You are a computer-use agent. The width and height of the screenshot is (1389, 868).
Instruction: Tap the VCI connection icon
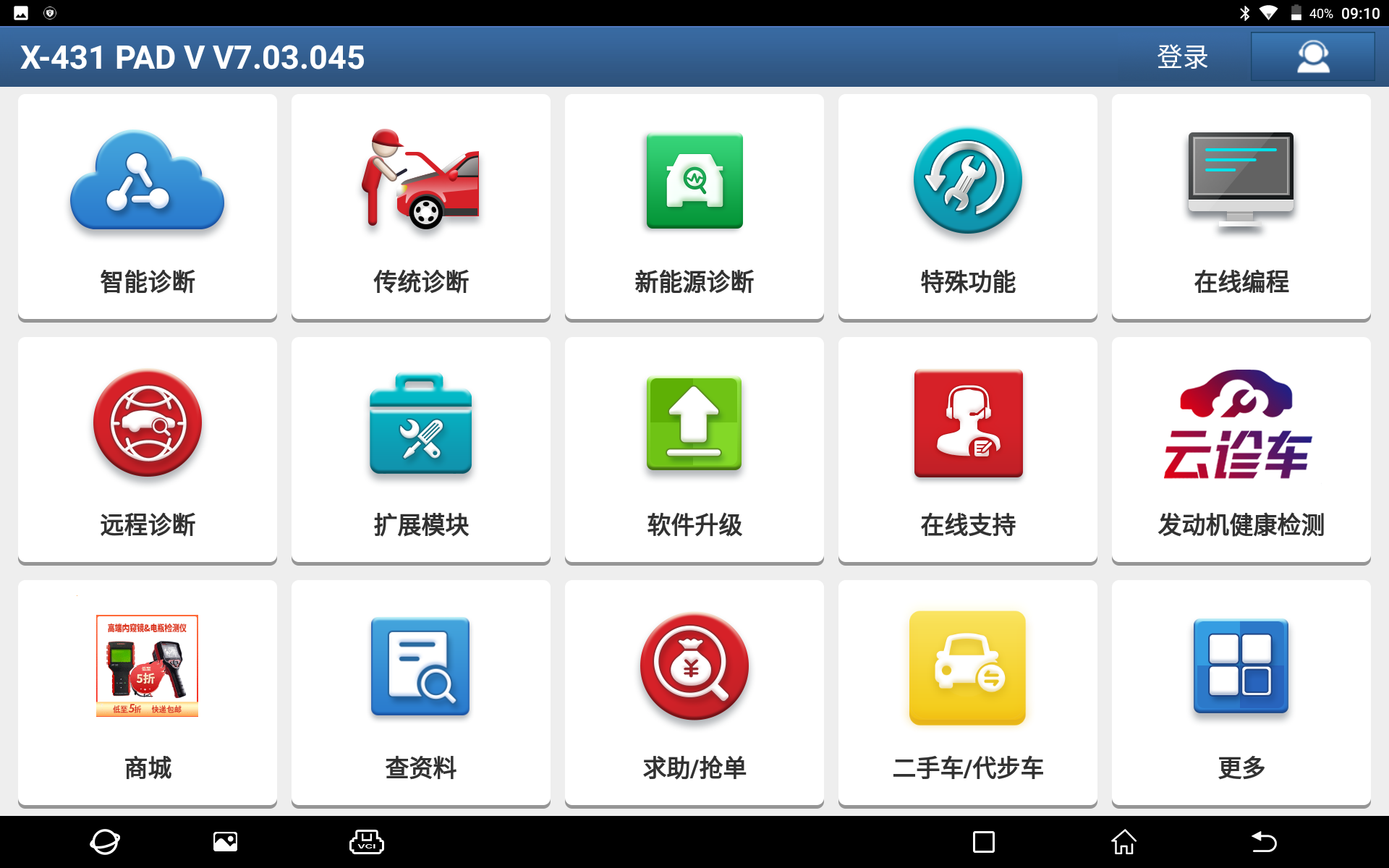[x=367, y=842]
